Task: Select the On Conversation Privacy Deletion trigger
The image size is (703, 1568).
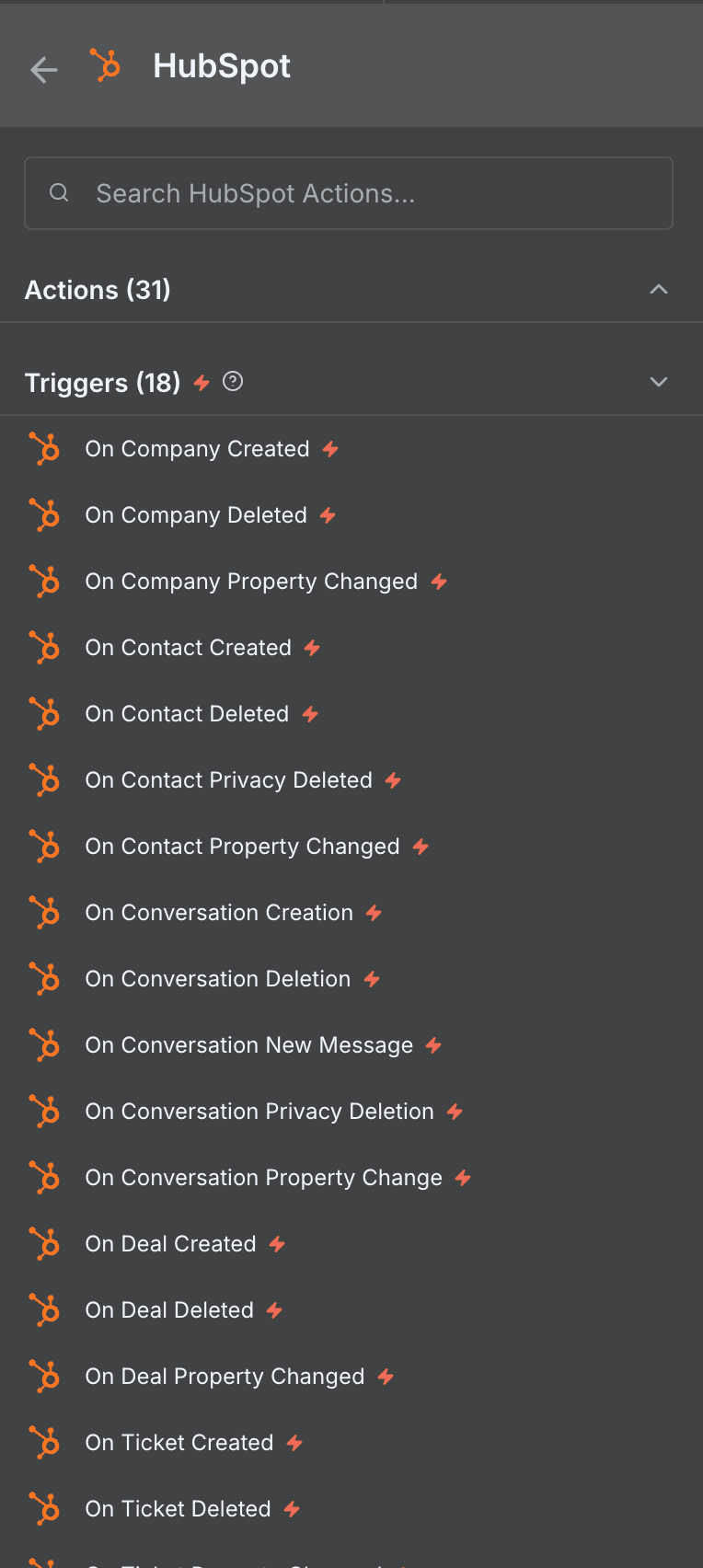Action: [x=258, y=1111]
